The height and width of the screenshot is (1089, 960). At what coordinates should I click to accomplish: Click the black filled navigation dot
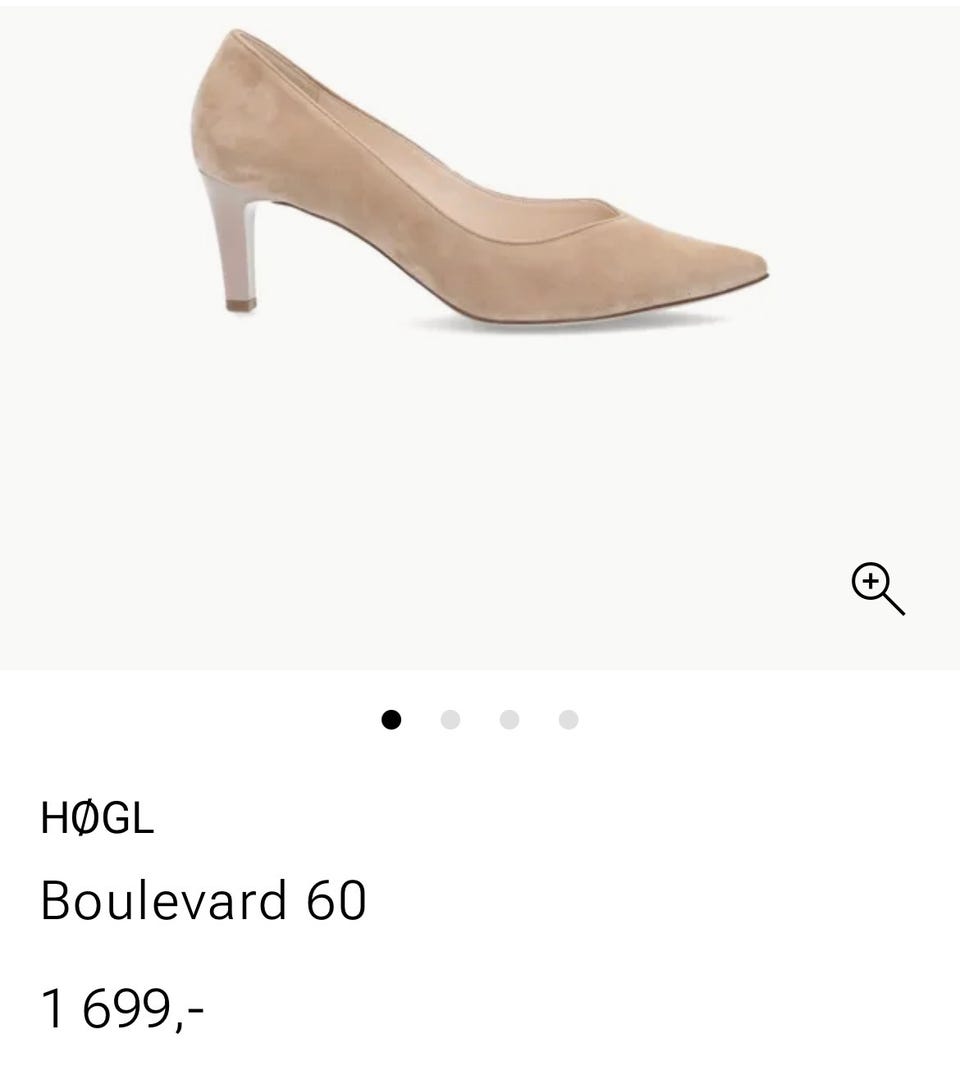click(x=391, y=718)
